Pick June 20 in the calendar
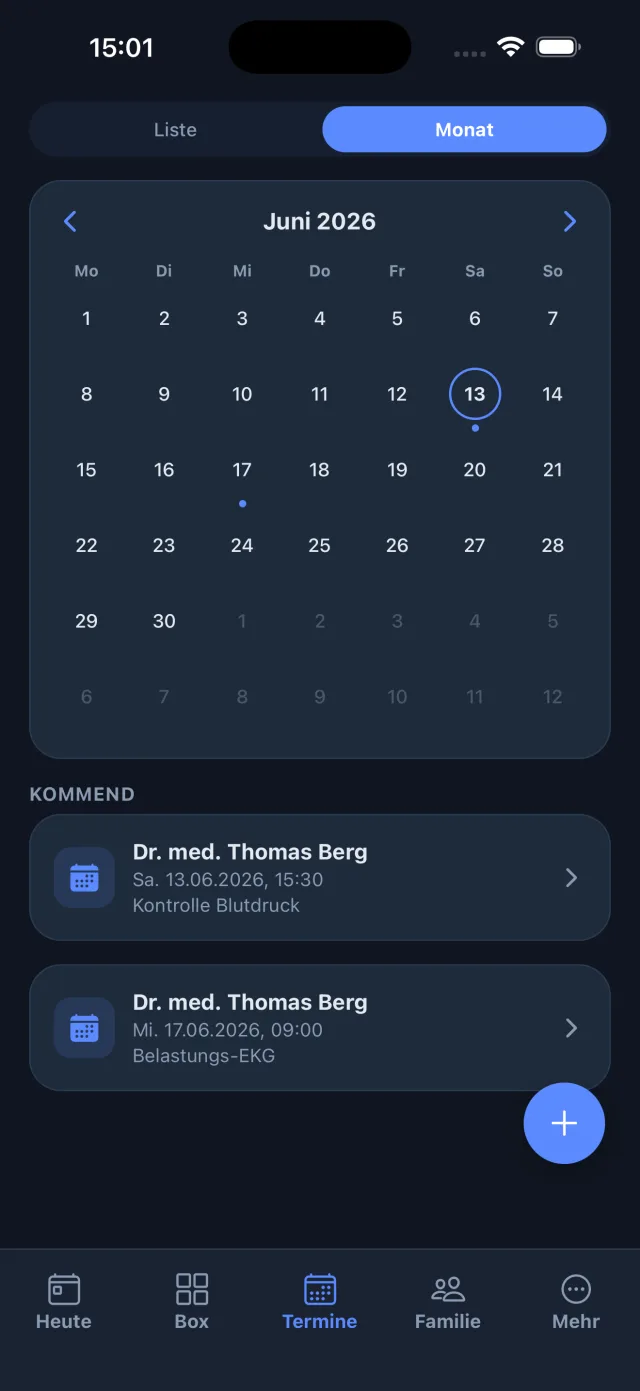The width and height of the screenshot is (640, 1391). (x=475, y=470)
